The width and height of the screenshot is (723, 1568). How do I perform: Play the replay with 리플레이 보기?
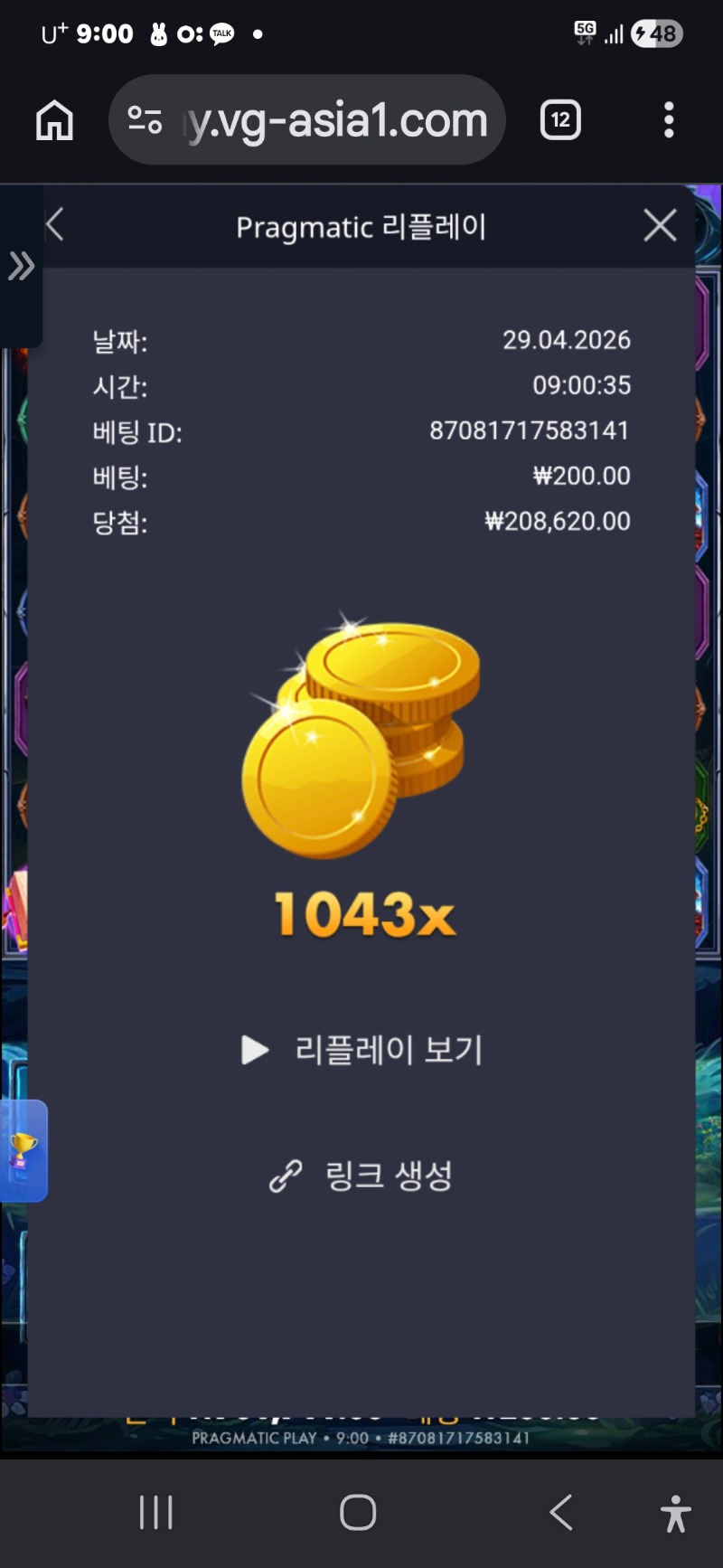click(x=362, y=1050)
